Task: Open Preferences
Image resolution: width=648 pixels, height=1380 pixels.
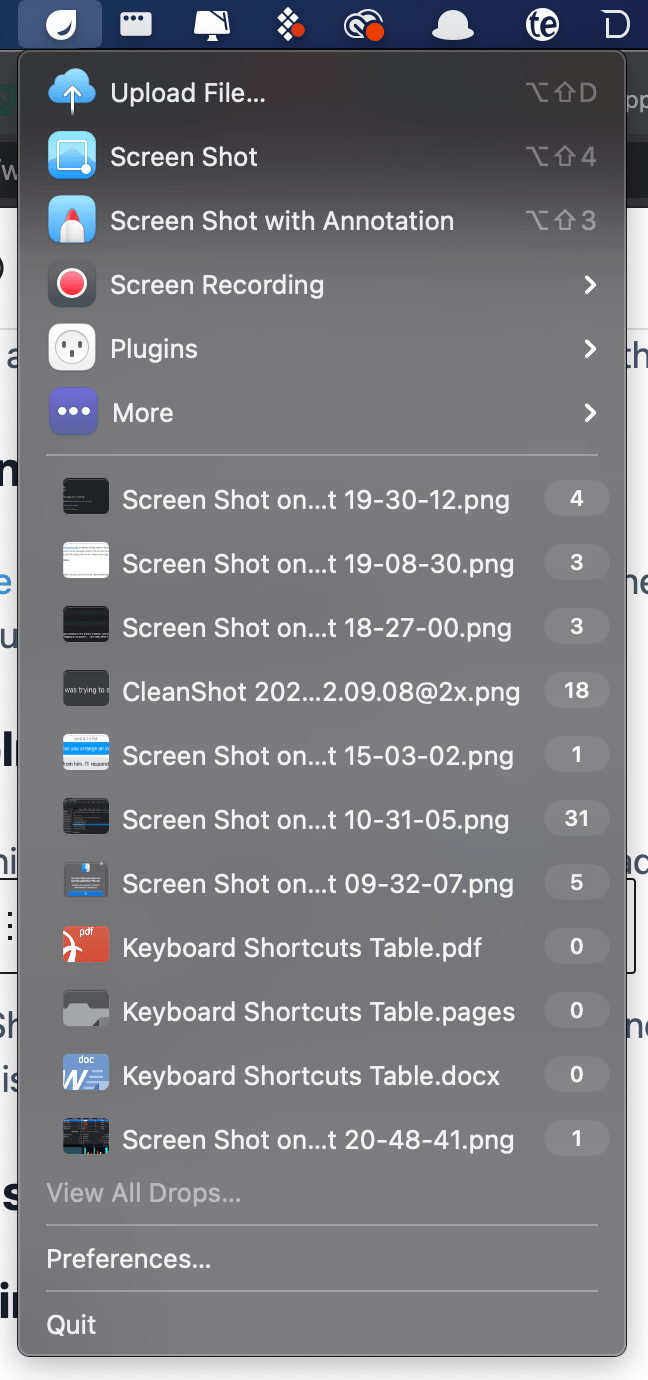Action: point(322,1259)
